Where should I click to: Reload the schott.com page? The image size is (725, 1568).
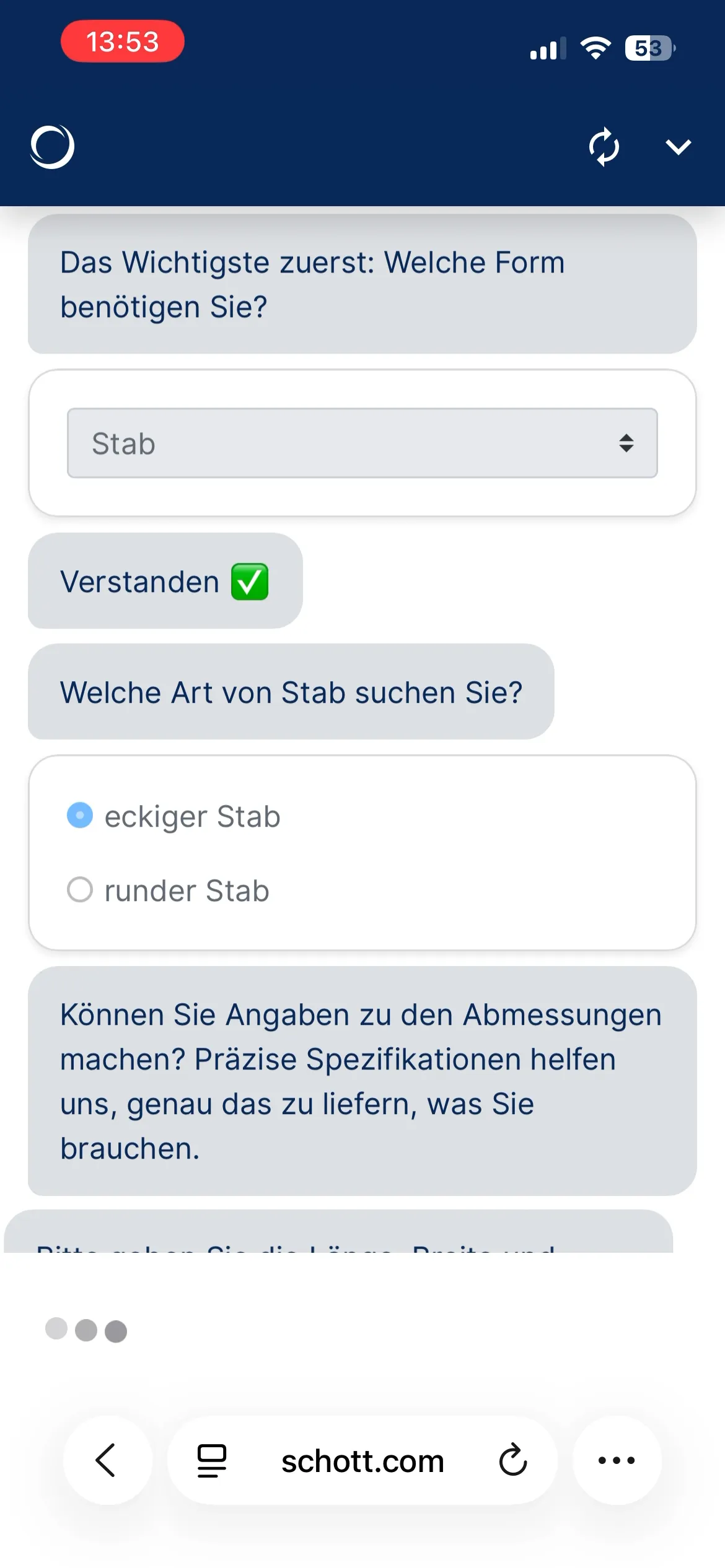tap(510, 1461)
